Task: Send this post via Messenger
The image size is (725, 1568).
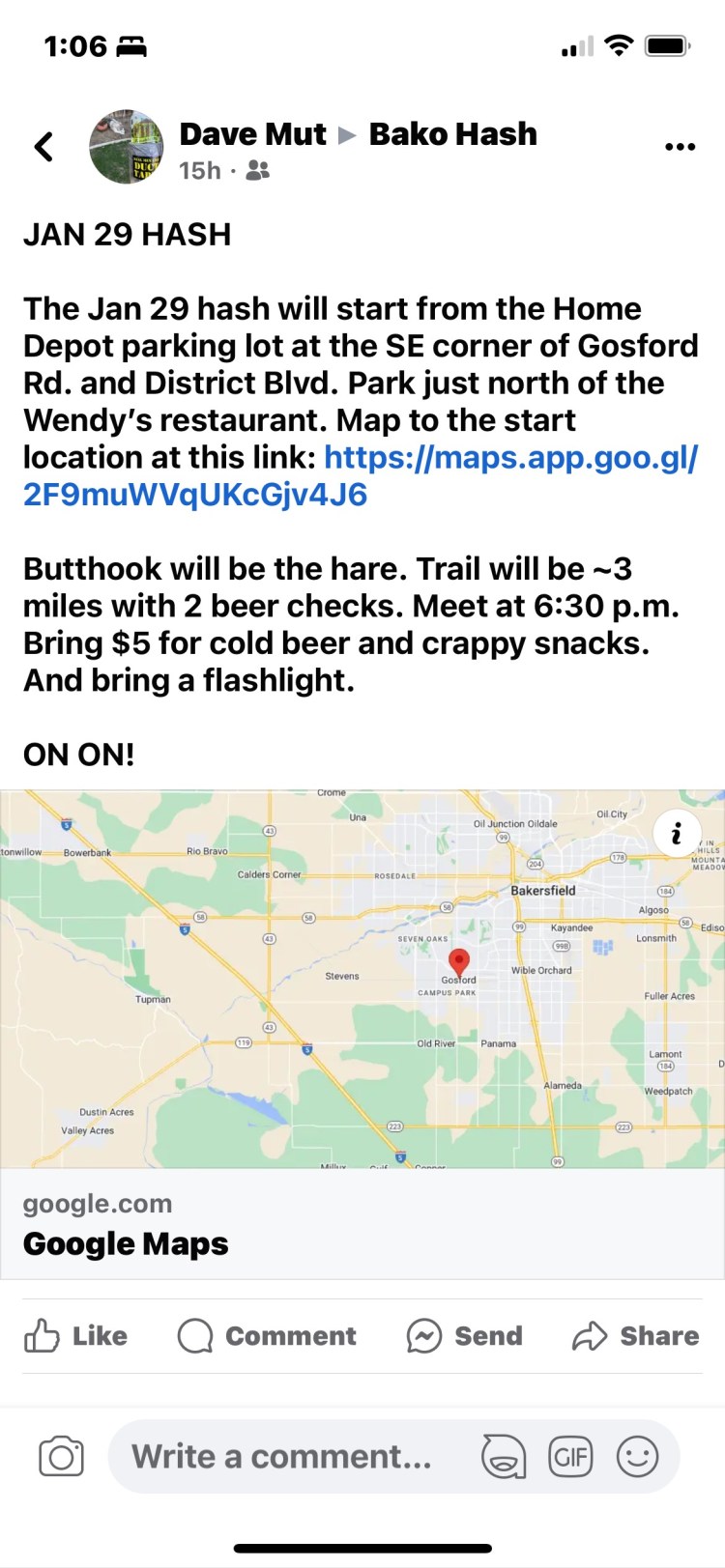Action: 465,1336
